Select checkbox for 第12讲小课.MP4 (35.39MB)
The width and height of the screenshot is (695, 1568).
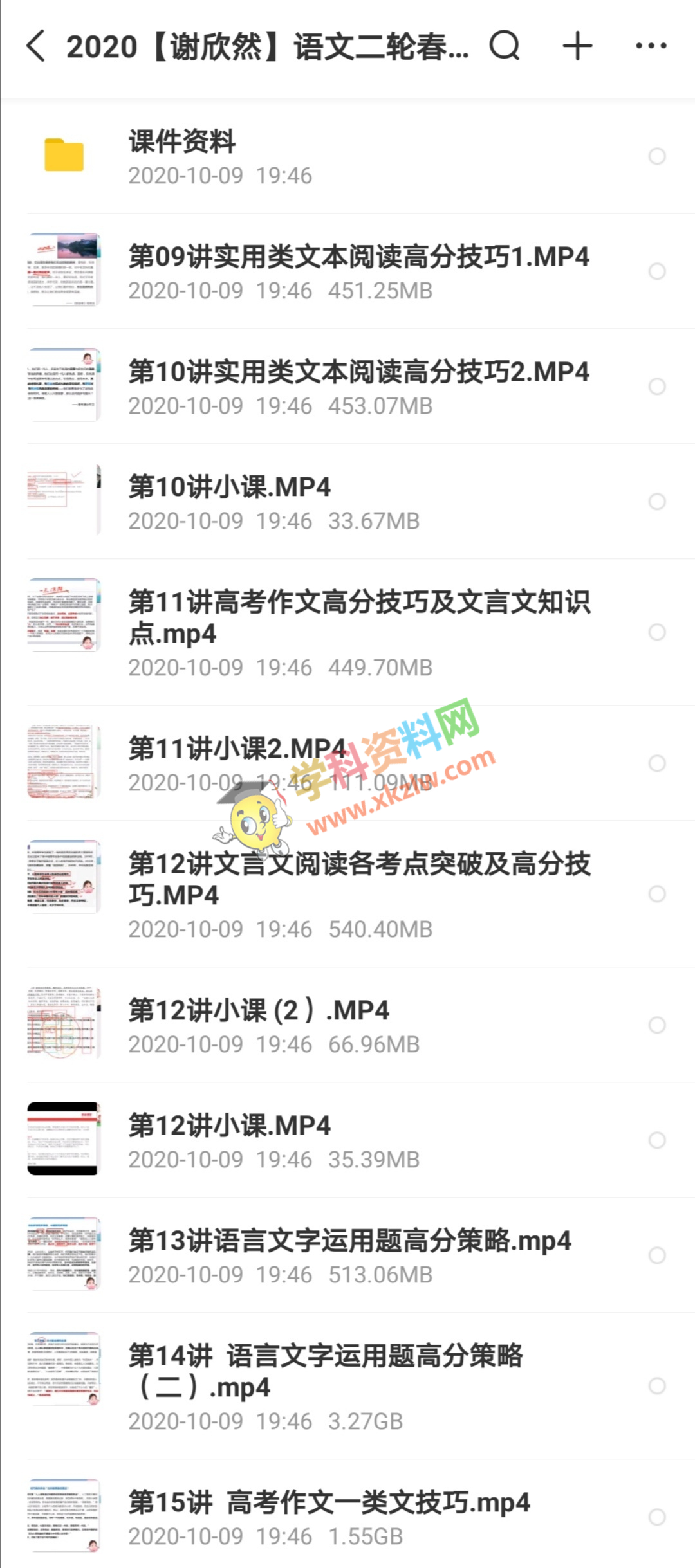point(656,1140)
